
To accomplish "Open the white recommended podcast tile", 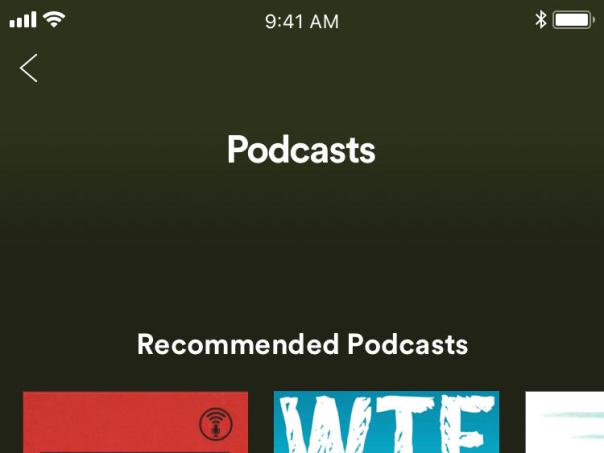I will [565, 423].
